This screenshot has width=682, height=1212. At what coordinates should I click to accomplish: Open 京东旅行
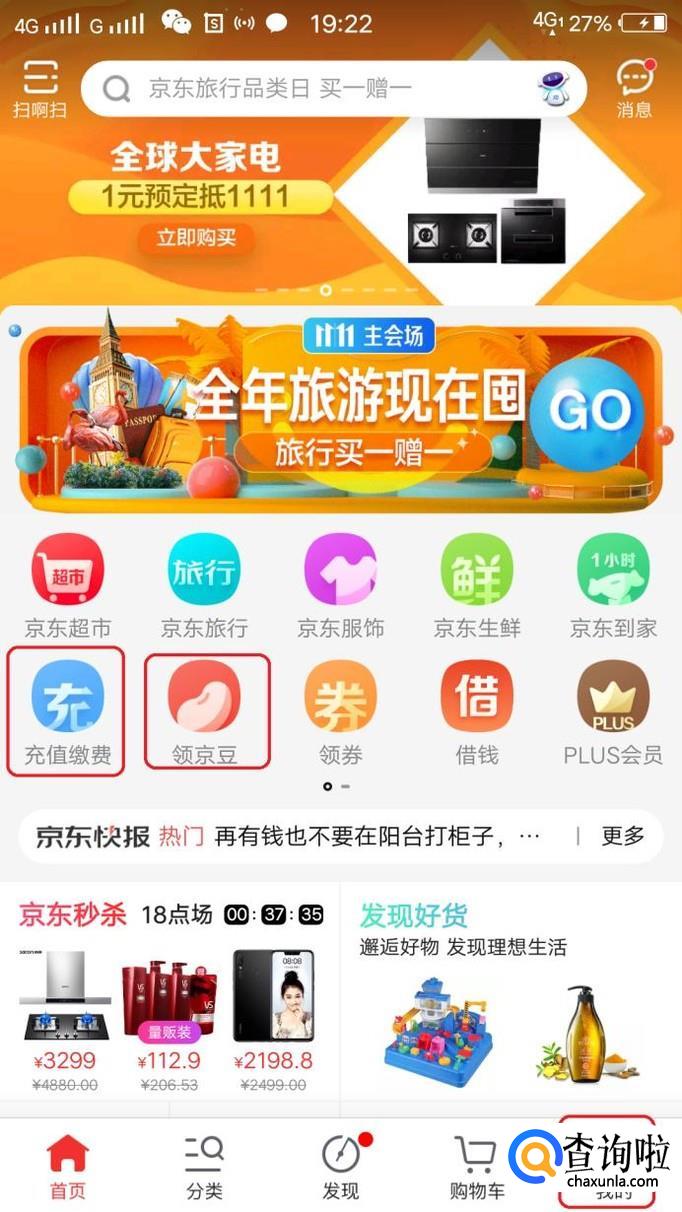click(204, 585)
